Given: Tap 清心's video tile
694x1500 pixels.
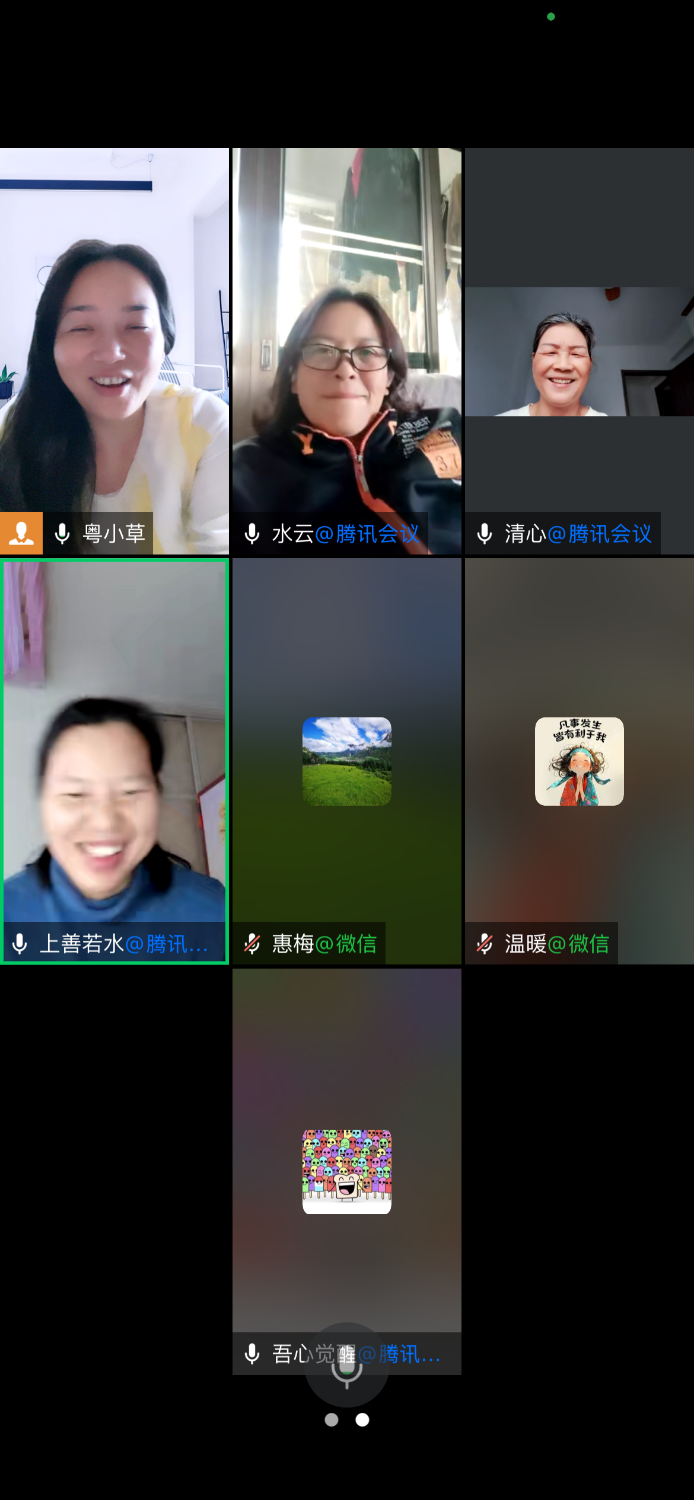Looking at the screenshot, I should [579, 350].
